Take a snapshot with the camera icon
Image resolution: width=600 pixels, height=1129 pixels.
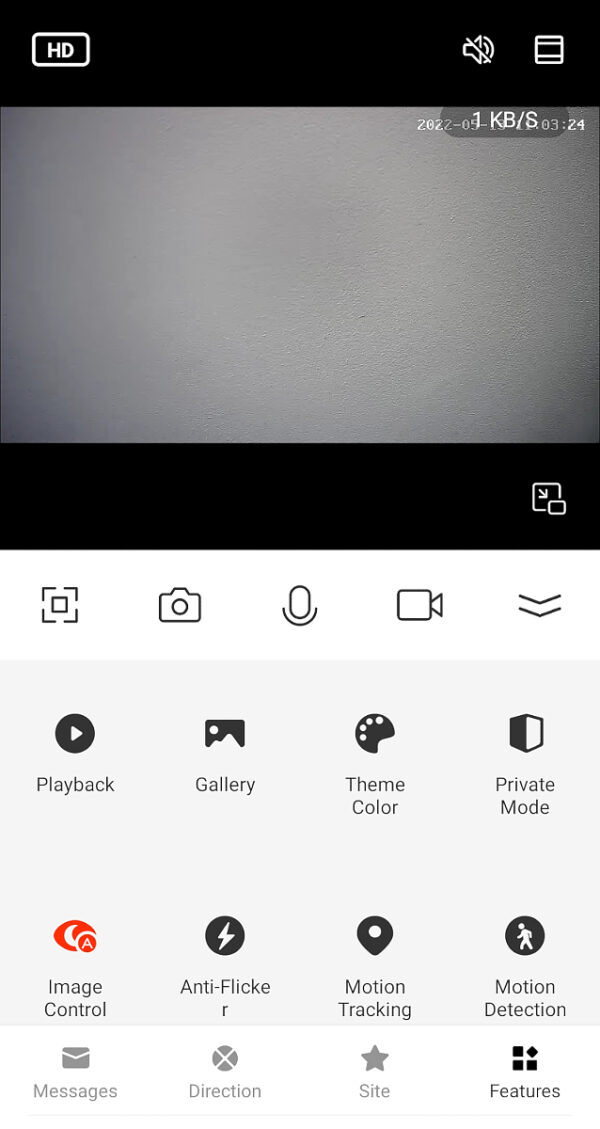pos(180,605)
